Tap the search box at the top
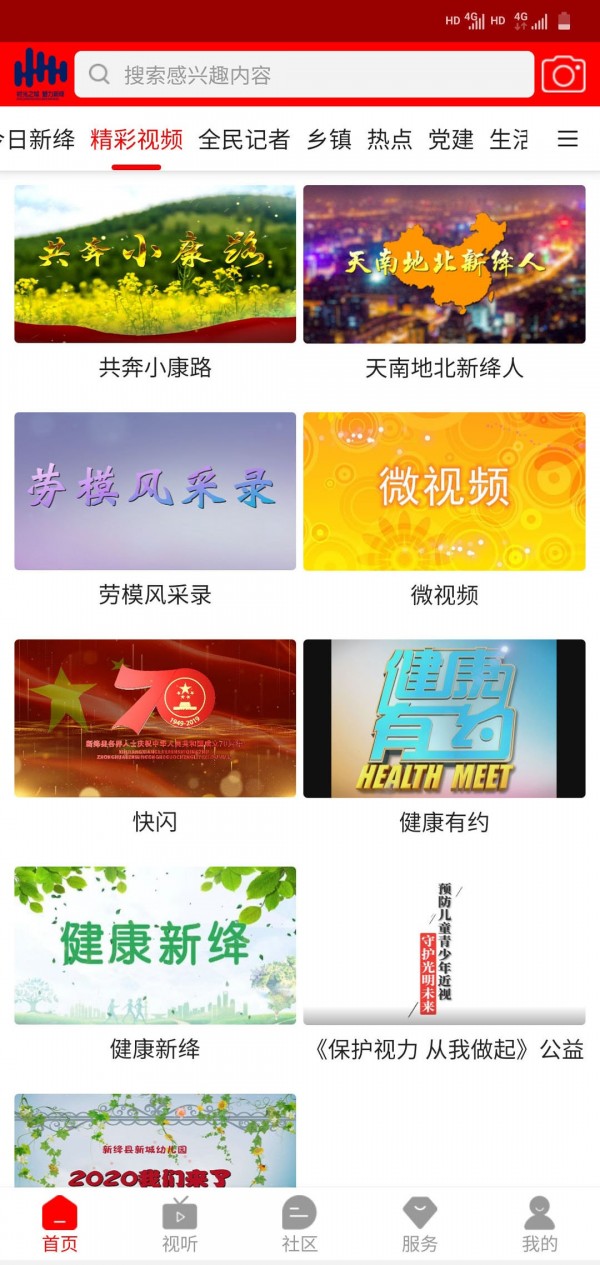Image resolution: width=600 pixels, height=1265 pixels. pyautogui.click(x=304, y=75)
